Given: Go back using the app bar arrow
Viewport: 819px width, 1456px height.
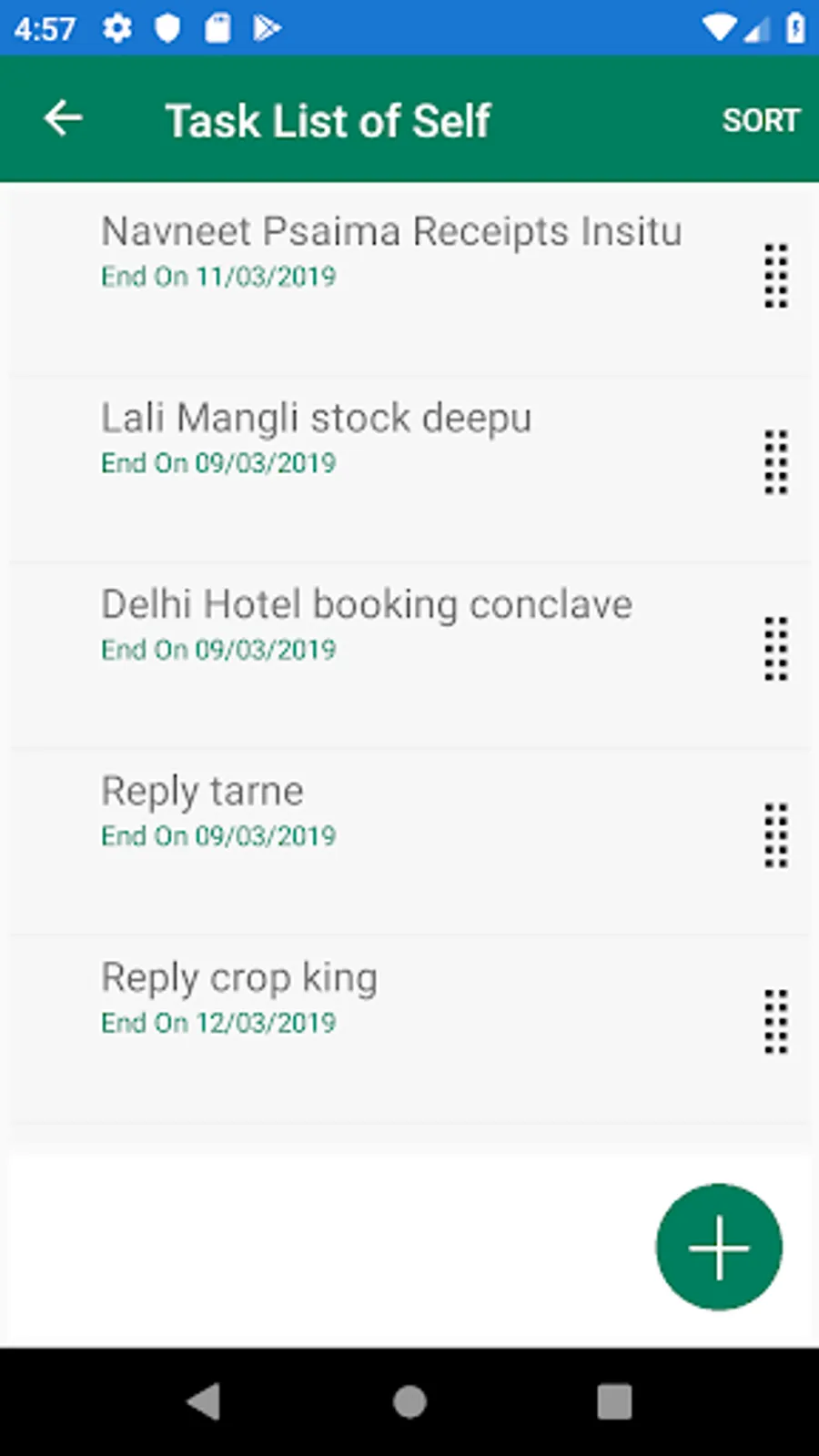Looking at the screenshot, I should tap(64, 119).
